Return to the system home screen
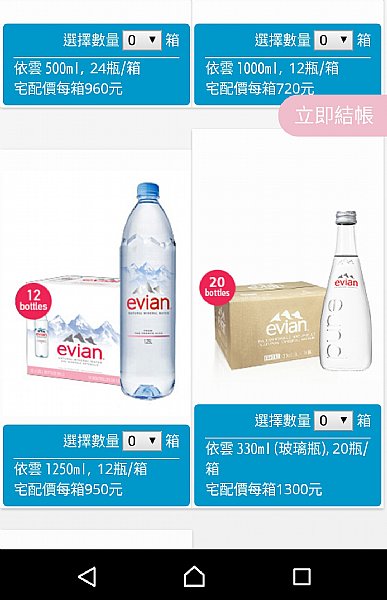Screen dimensions: 387x600 pyautogui.click(x=194, y=576)
